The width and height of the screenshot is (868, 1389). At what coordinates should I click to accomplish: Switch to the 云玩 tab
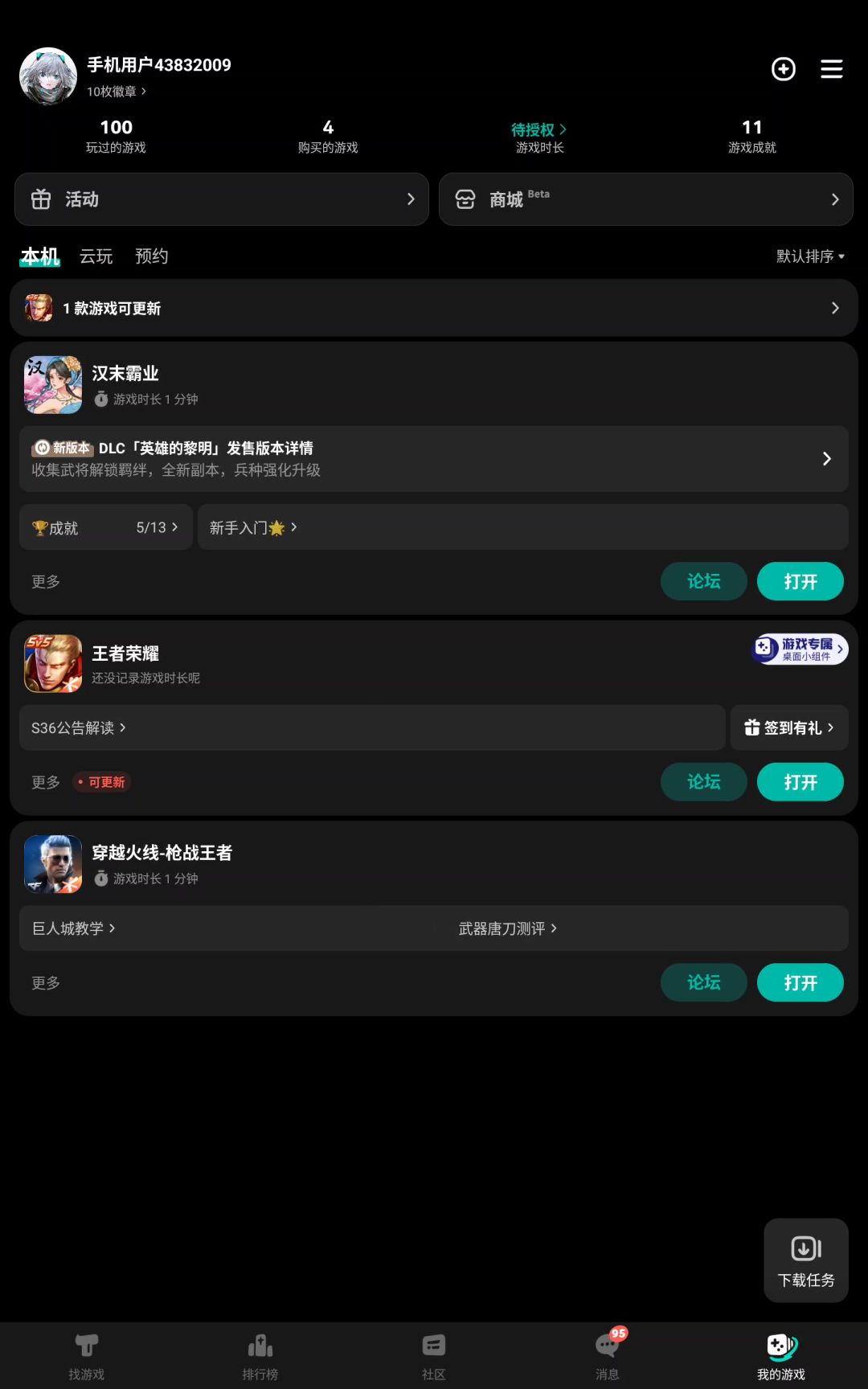(x=96, y=256)
